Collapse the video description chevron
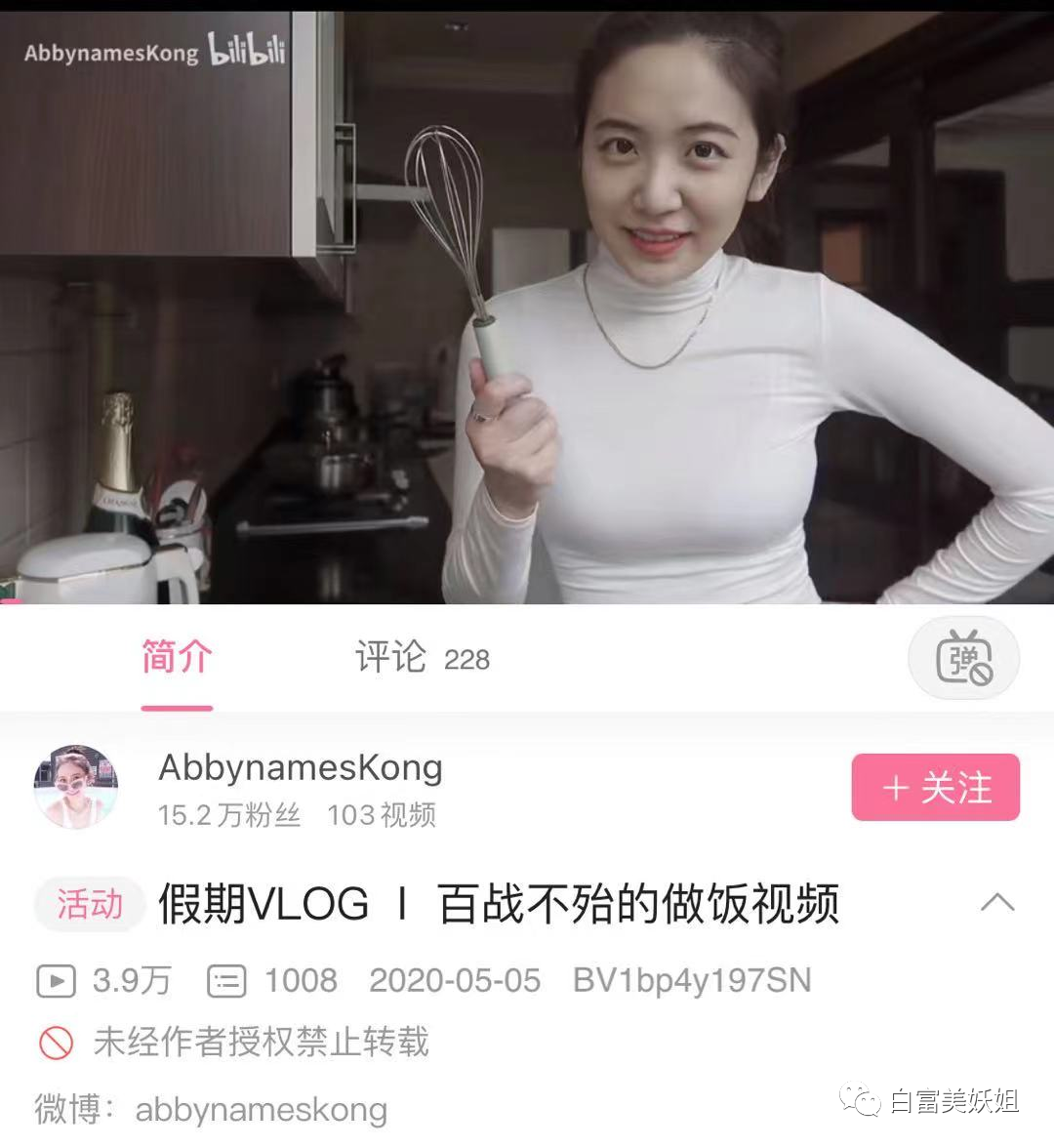 click(996, 902)
